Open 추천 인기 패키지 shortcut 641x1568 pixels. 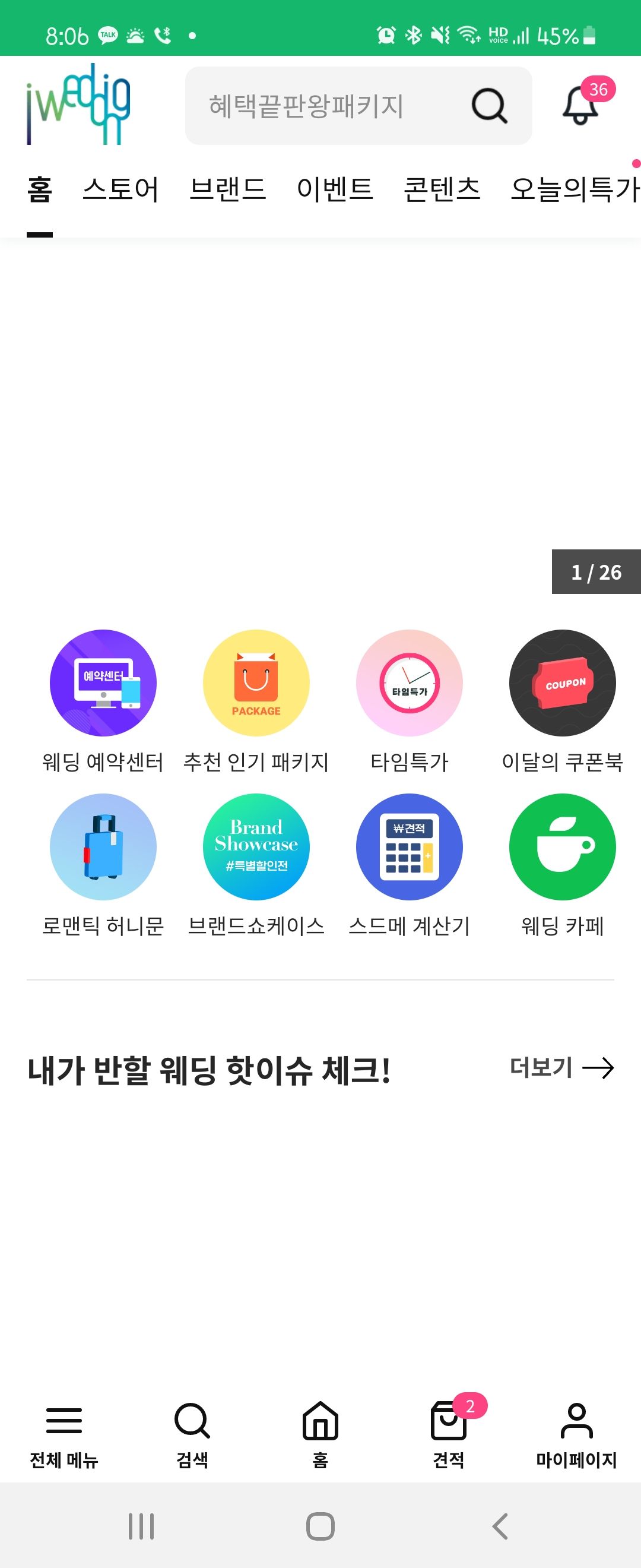(256, 683)
